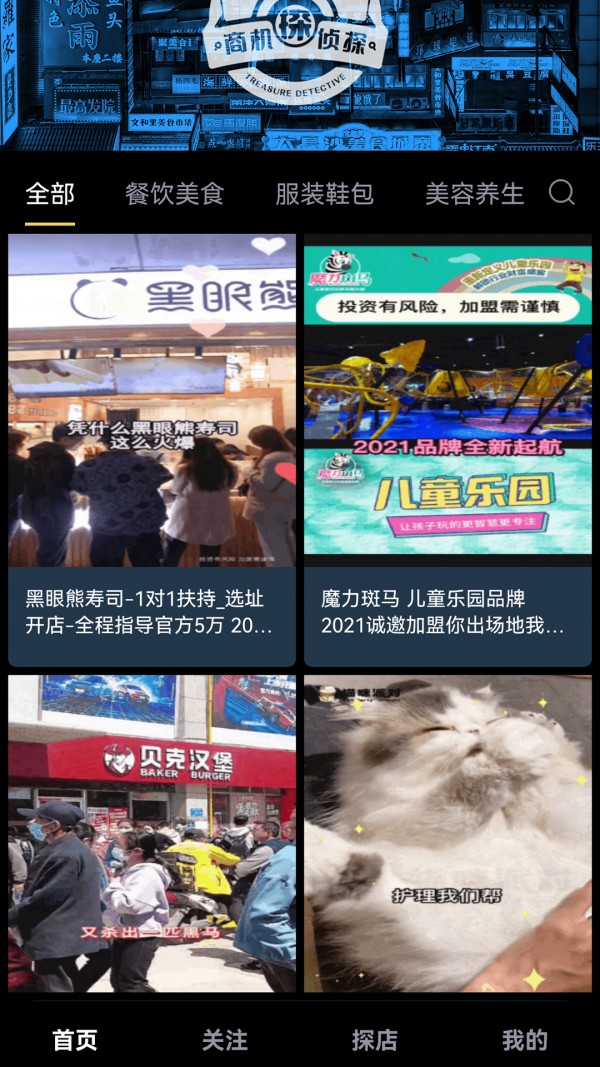This screenshot has height=1067, width=600.
Task: Open the 魔力斑马 儿童乐园 card
Action: (448, 450)
